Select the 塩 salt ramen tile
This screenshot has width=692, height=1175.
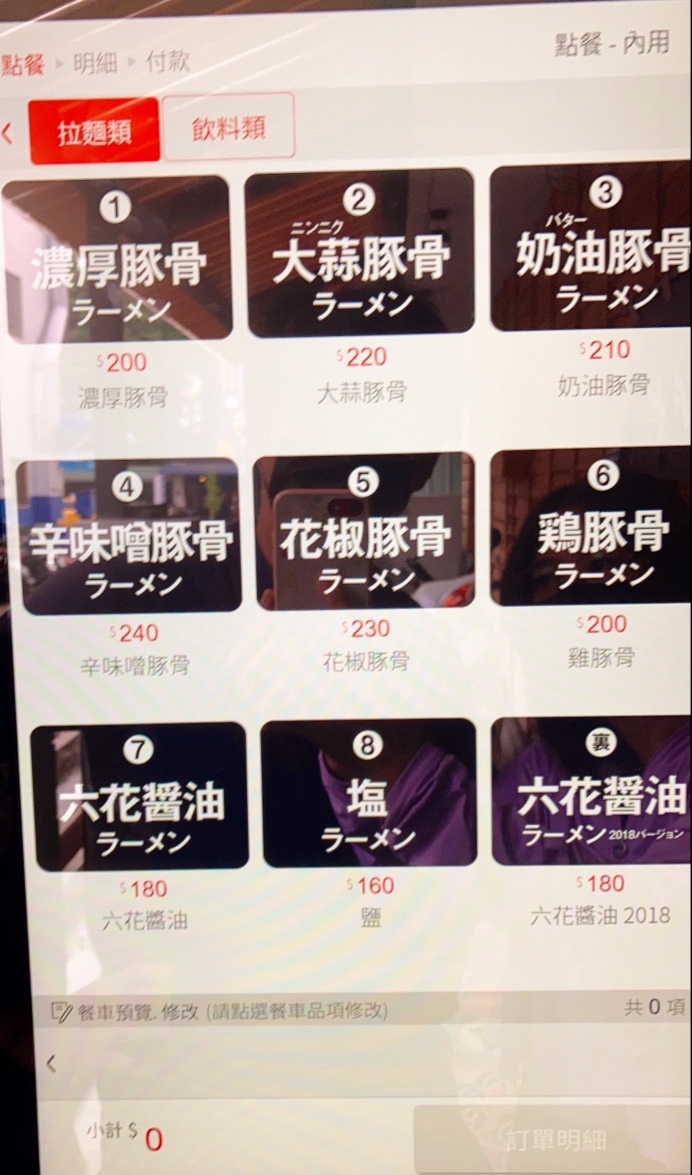click(368, 792)
